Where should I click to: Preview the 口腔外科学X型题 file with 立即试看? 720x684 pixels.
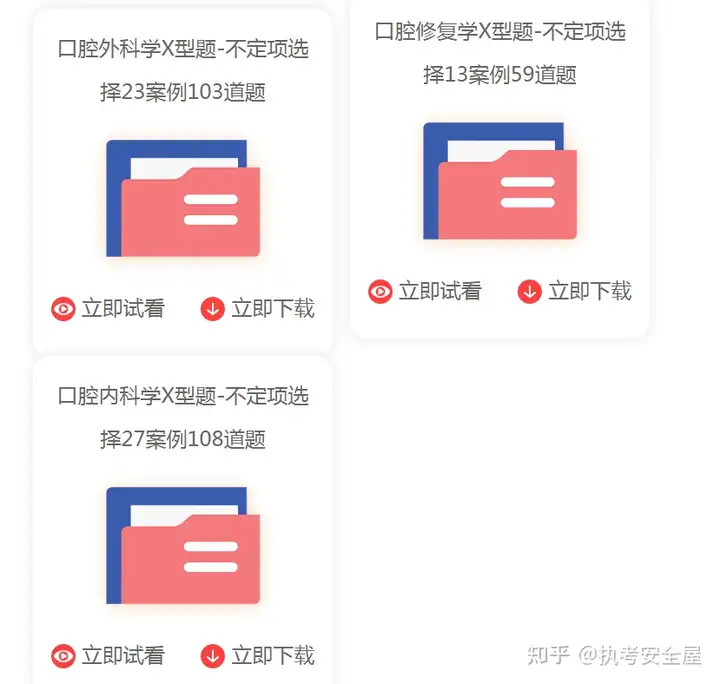tap(108, 309)
